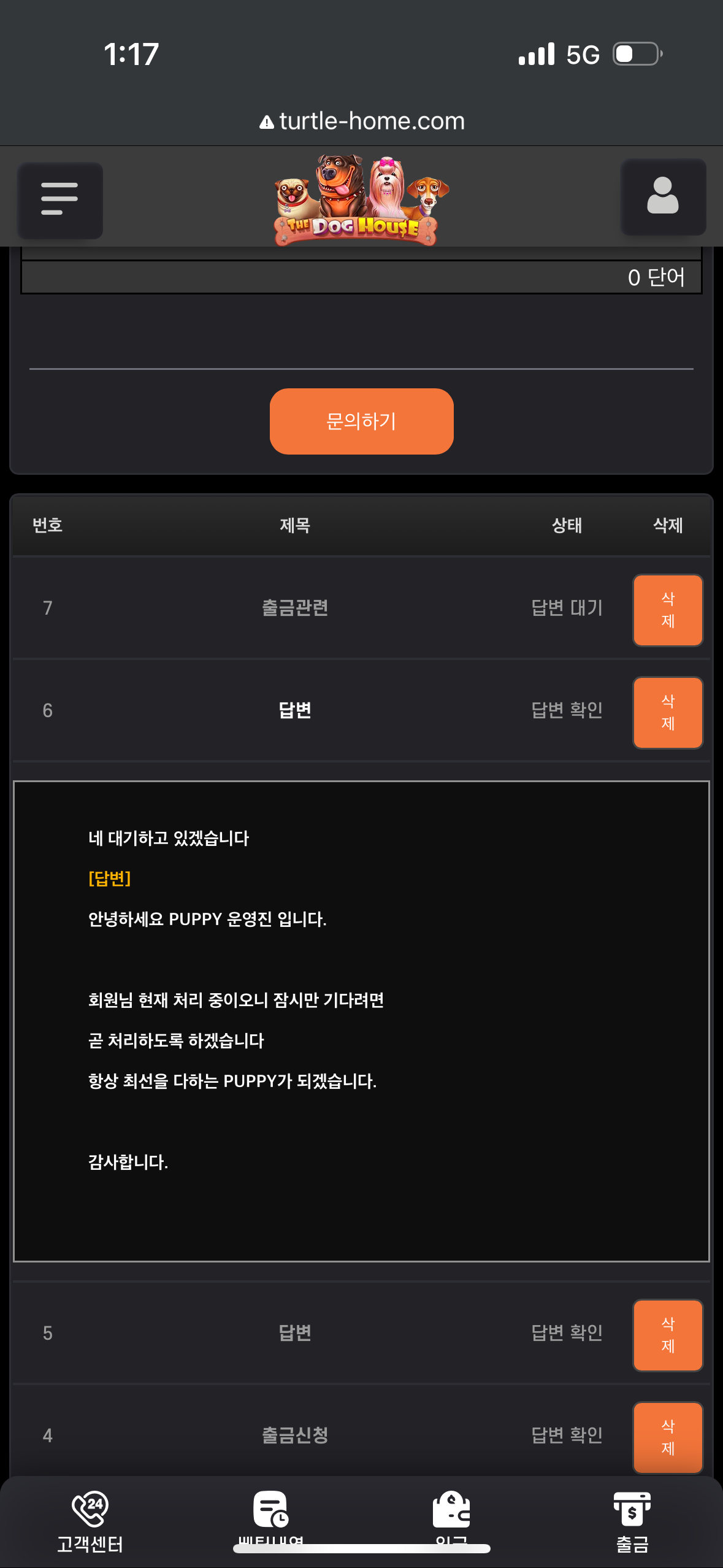
Task: Open inquiry 7 titled 출금관련
Action: [295, 608]
